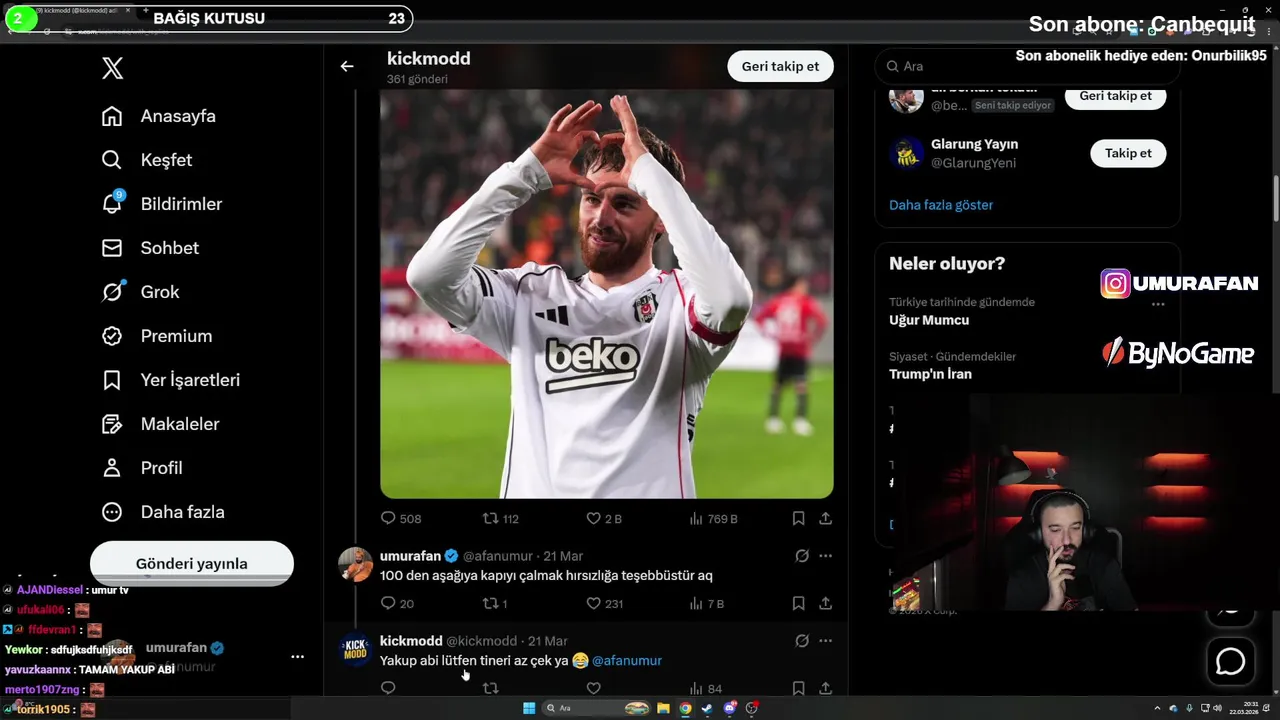Like the post with Beşiktaş player photo
Image resolution: width=1280 pixels, height=720 pixels.
(x=593, y=519)
